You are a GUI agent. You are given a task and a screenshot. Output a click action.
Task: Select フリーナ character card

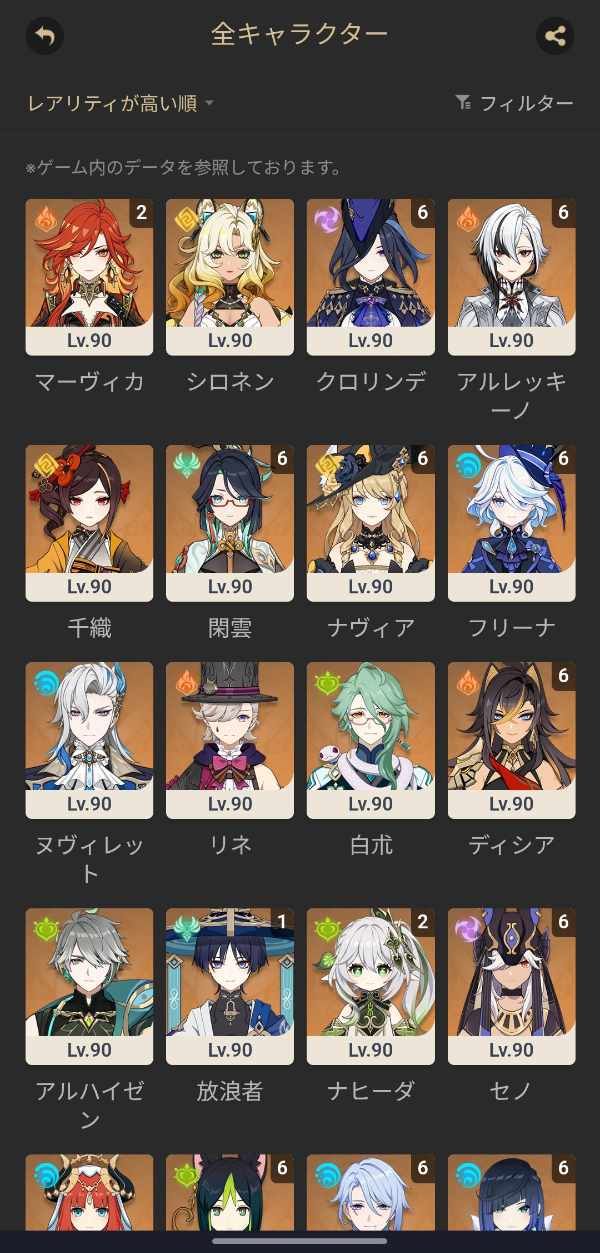click(x=512, y=523)
